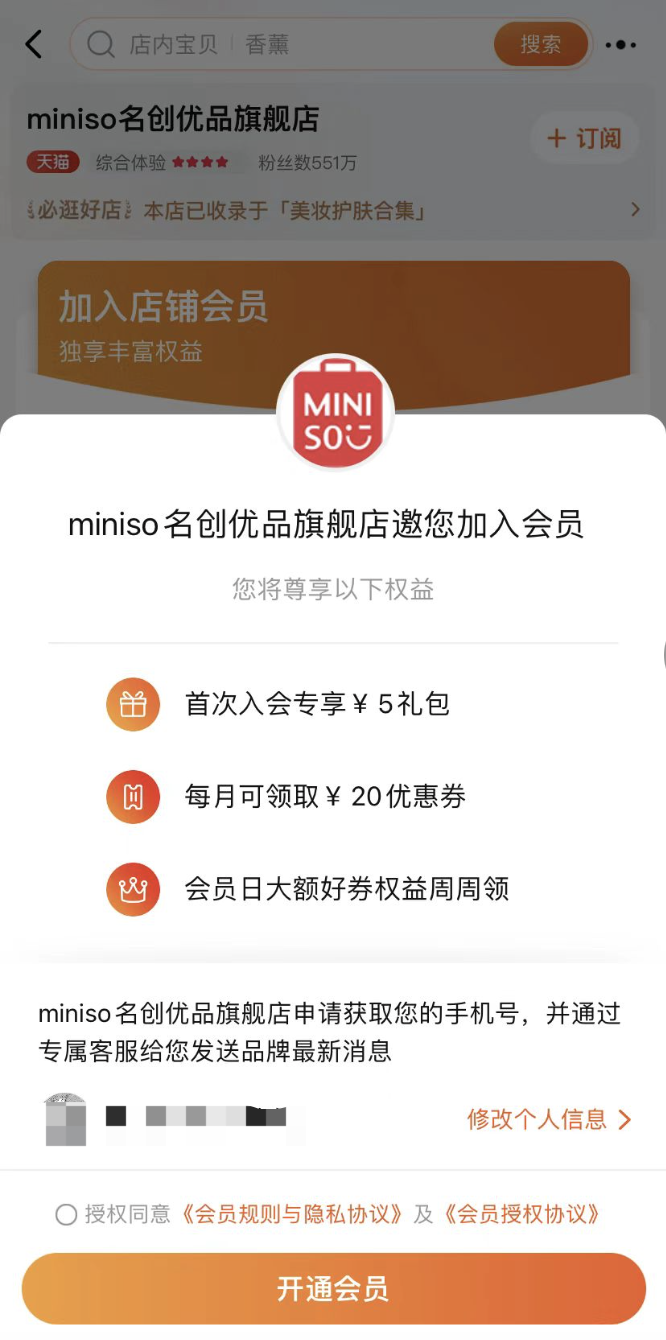666x1340 pixels.
Task: Tap the 搜索 button
Action: [540, 45]
